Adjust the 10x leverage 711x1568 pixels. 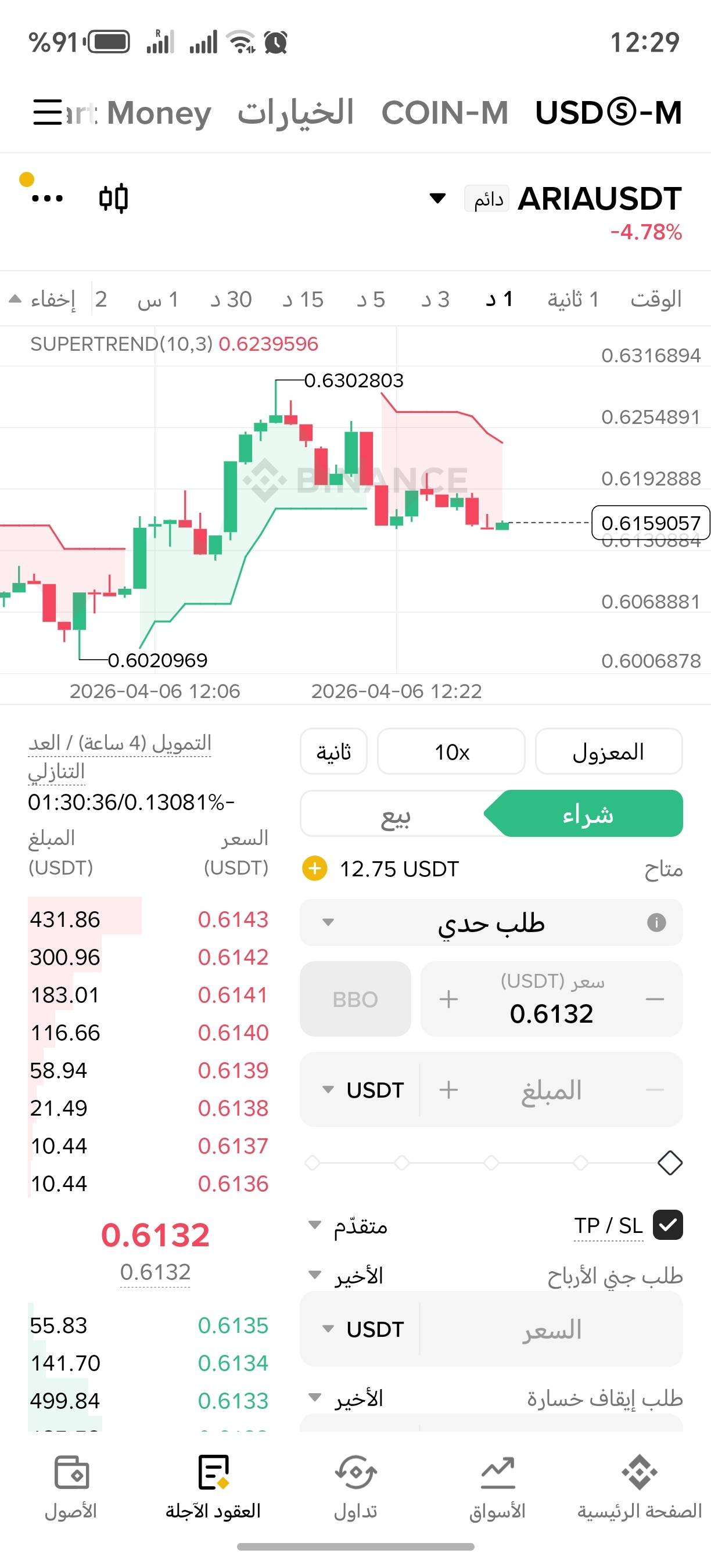451,752
